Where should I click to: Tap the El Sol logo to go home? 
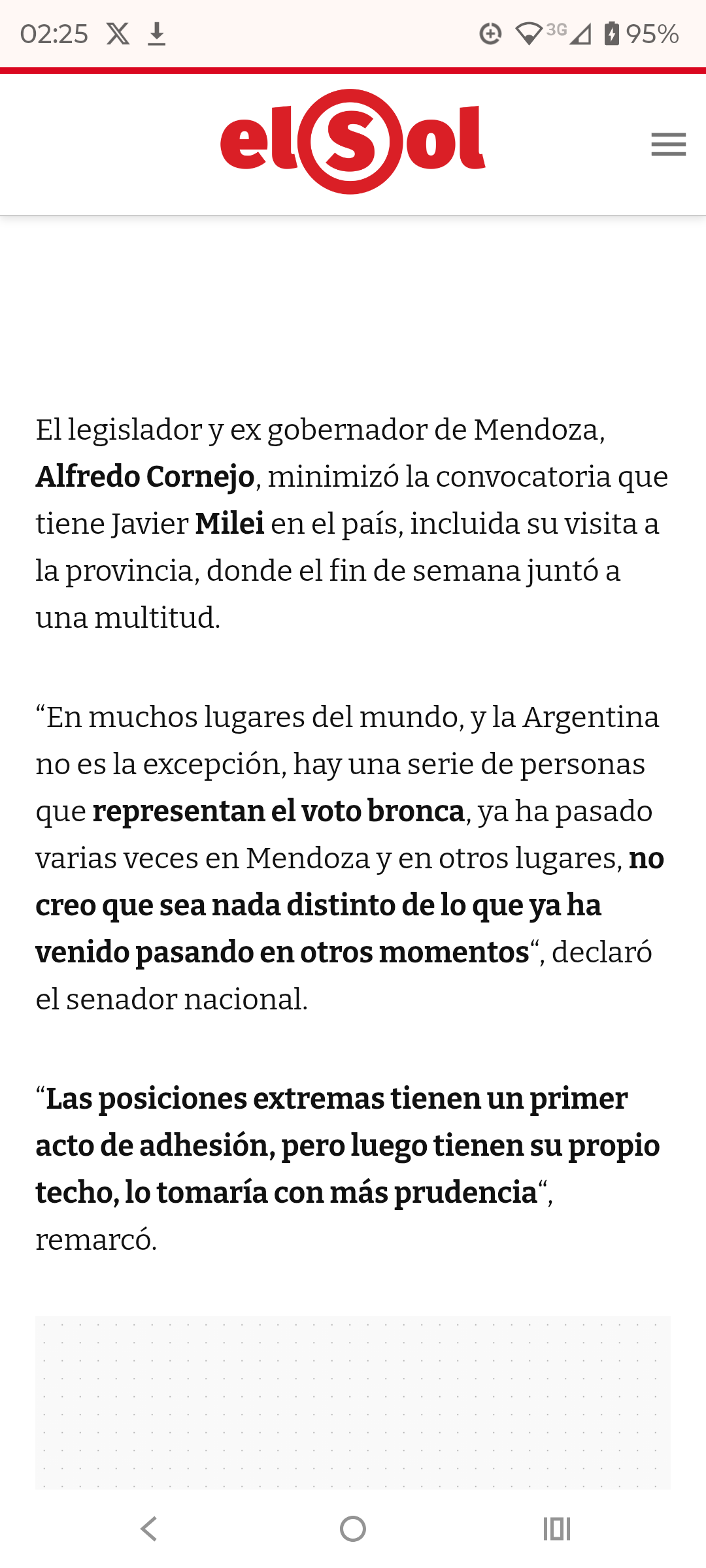pos(353,142)
